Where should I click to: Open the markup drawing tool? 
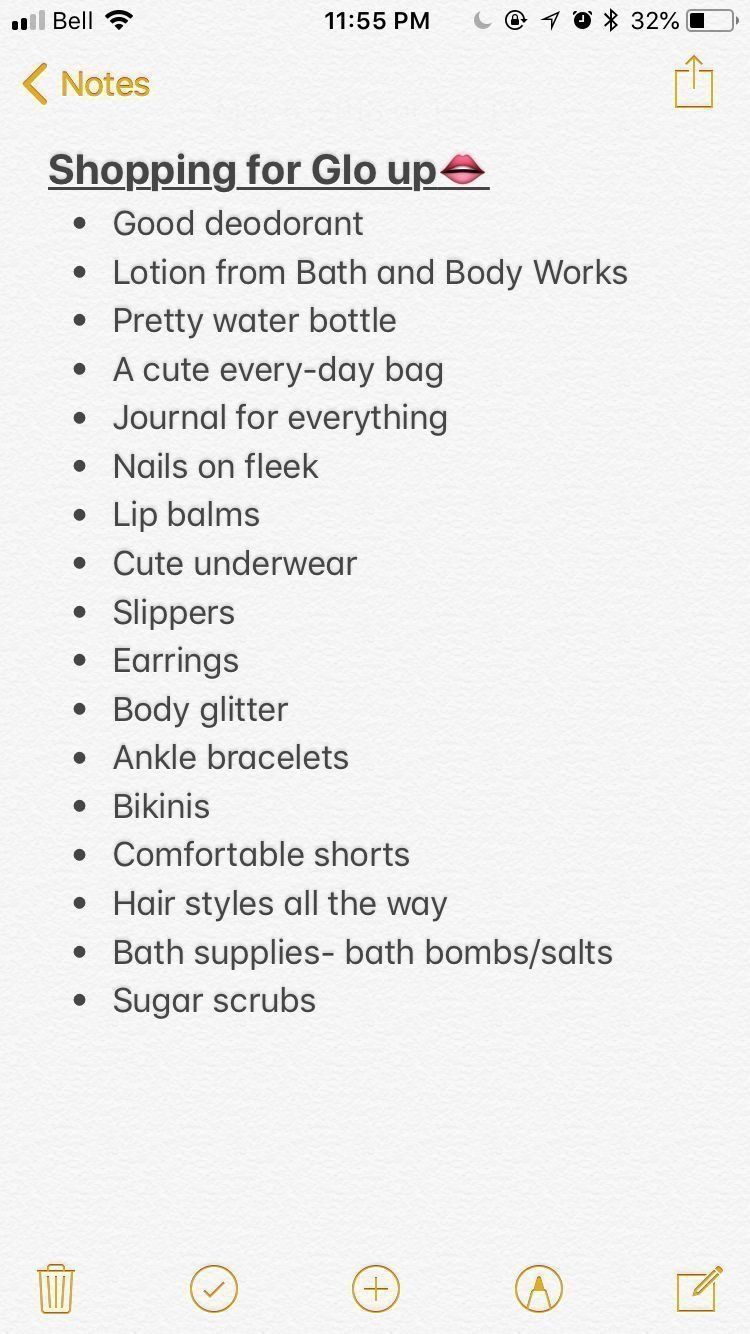click(x=539, y=1289)
